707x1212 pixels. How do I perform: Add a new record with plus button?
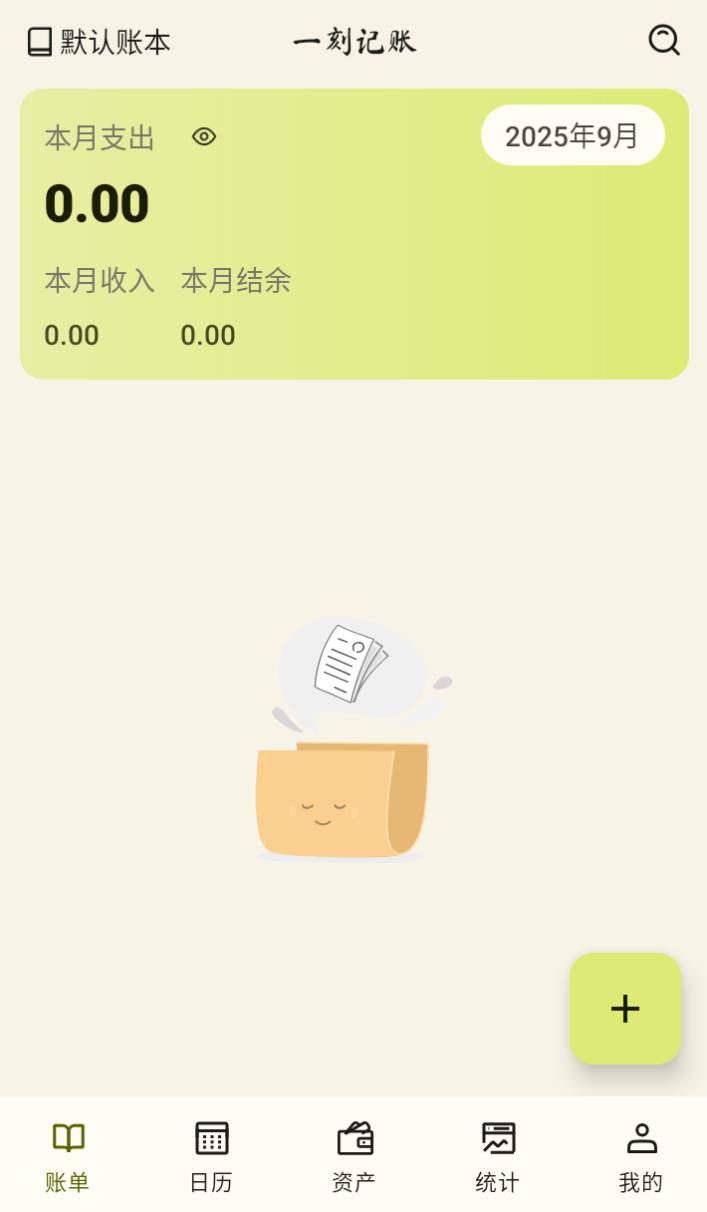[x=625, y=1008]
